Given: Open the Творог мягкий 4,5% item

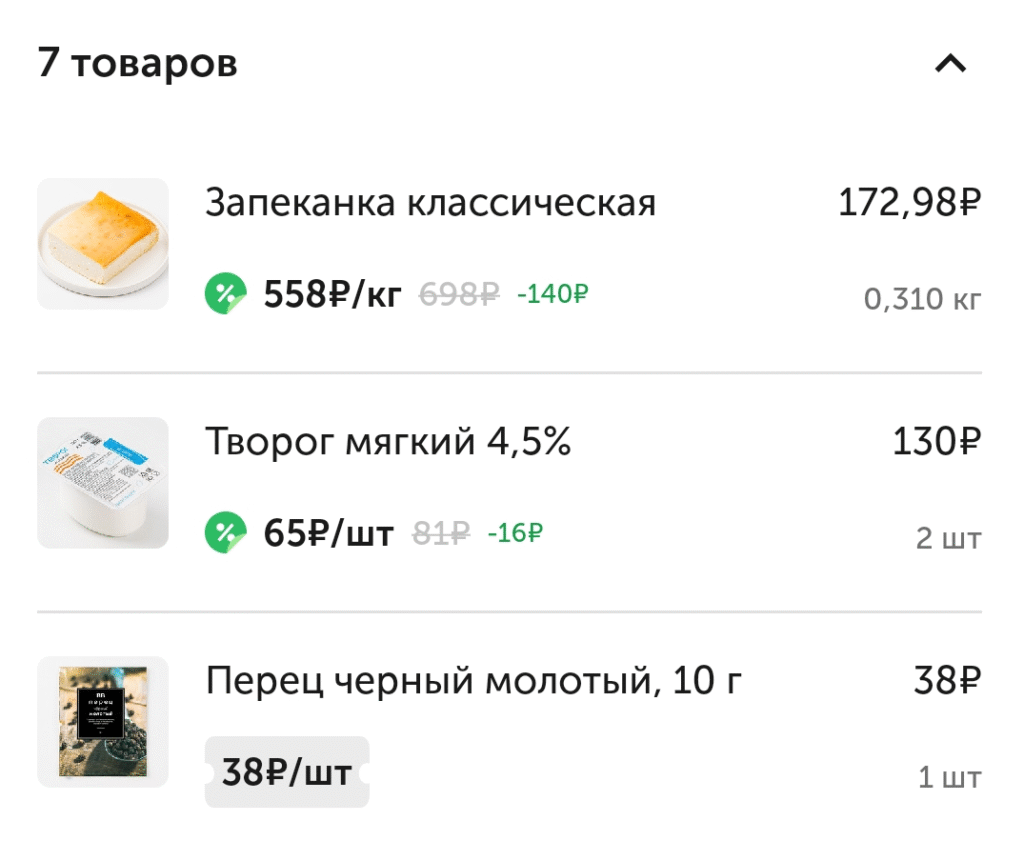Looking at the screenshot, I should click(509, 483).
